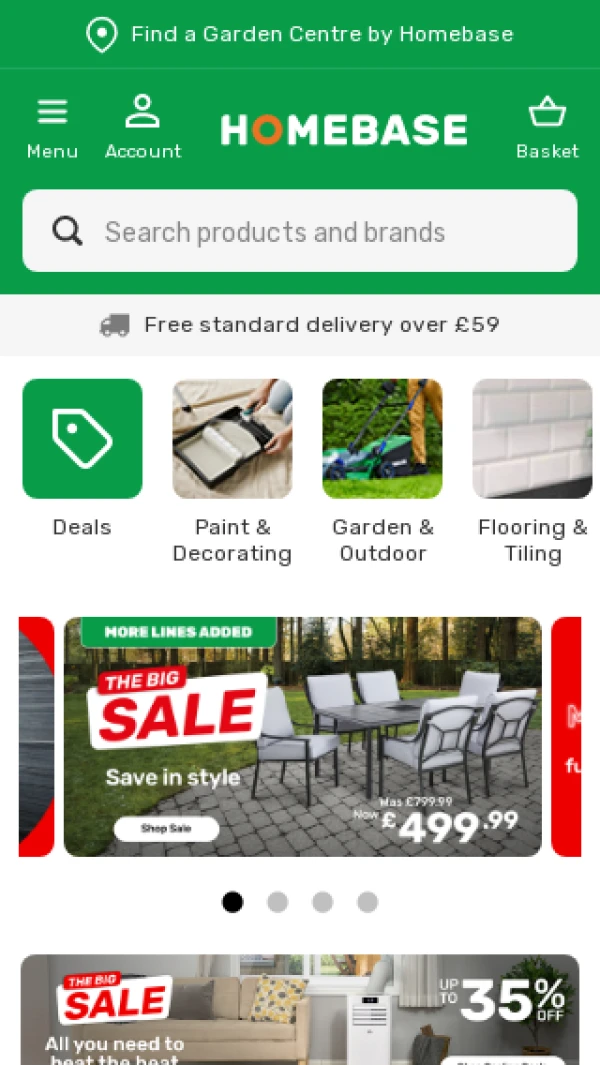Viewport: 600px width, 1065px height.
Task: Focus the search products and brands field
Action: 300,232
